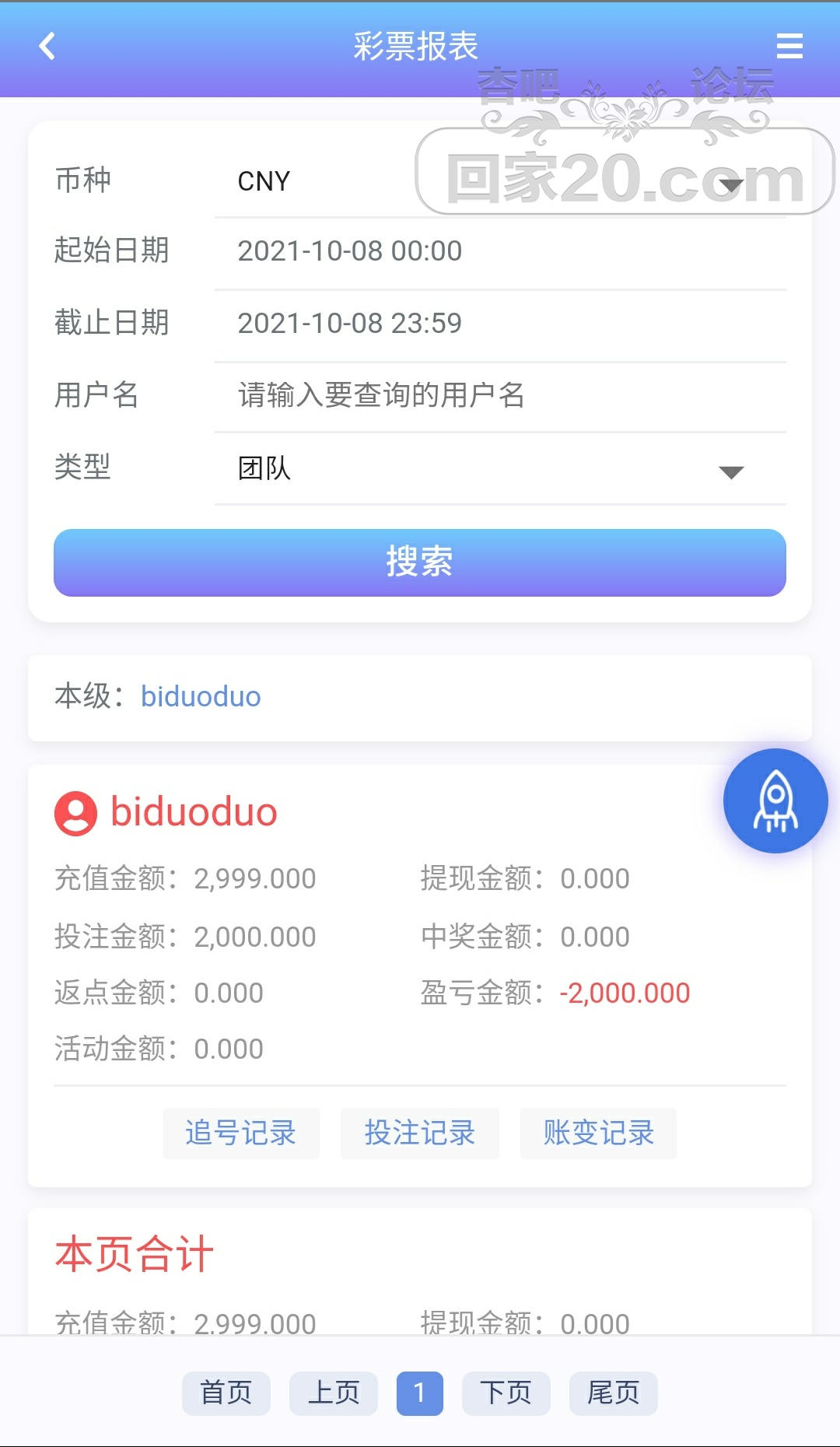This screenshot has width=840, height=1447.
Task: View 投注记录 for biduoduo
Action: pyautogui.click(x=420, y=1133)
